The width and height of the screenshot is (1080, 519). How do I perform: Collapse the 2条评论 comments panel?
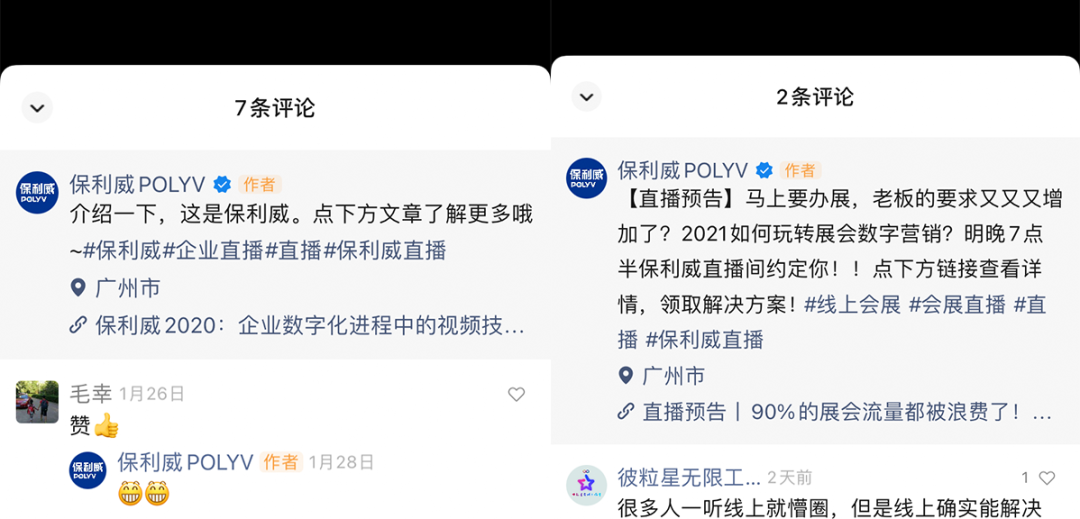[586, 97]
